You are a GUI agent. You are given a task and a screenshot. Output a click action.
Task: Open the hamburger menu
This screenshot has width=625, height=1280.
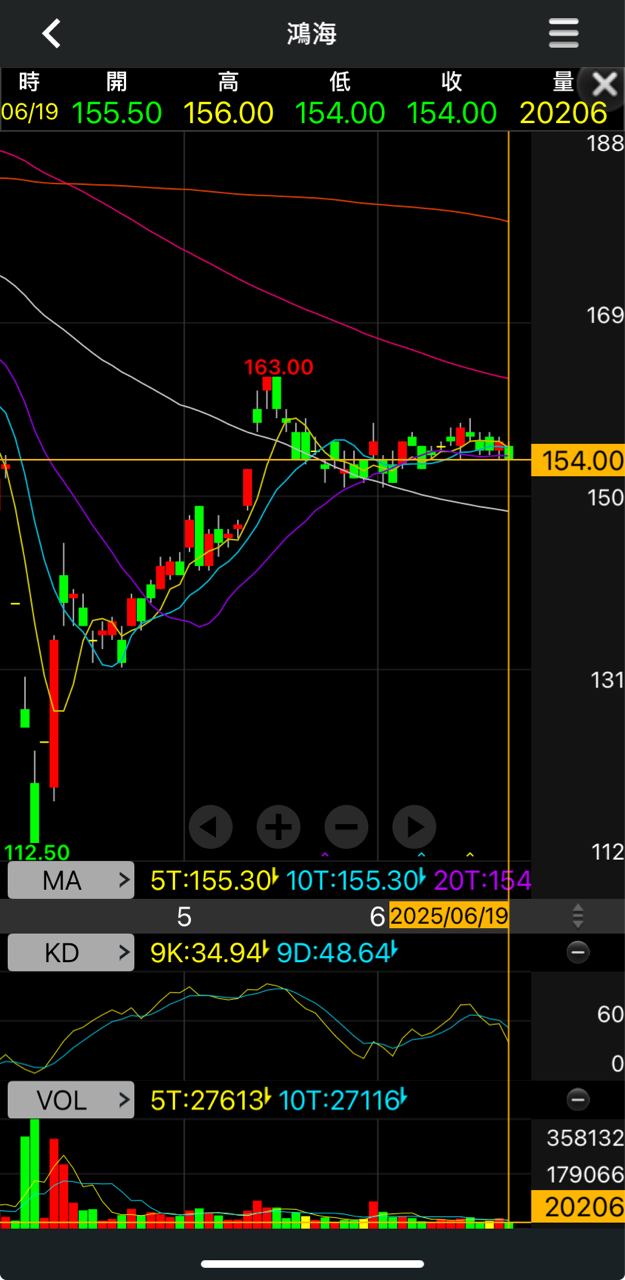point(564,33)
